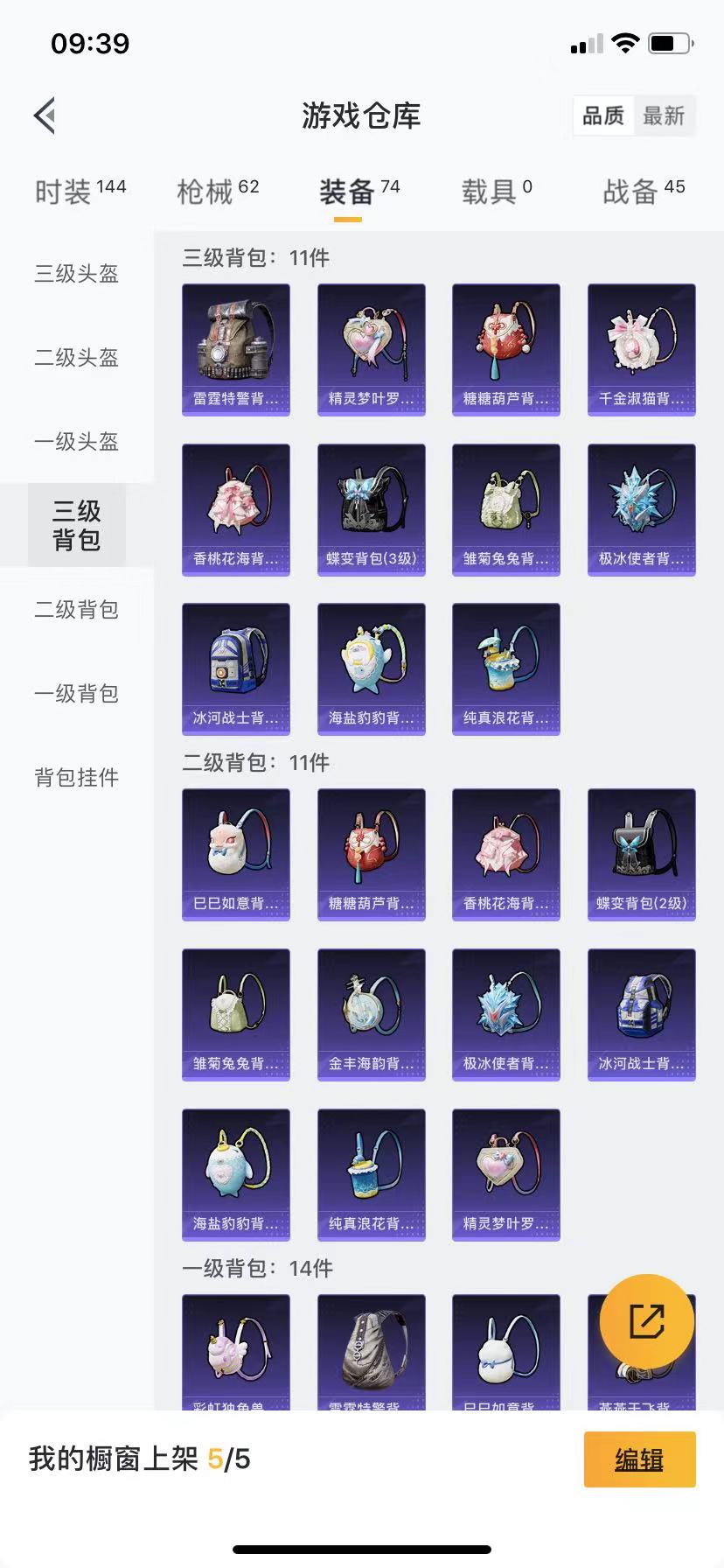Image resolution: width=724 pixels, height=1568 pixels.
Task: Sort warehouse by 最新
Action: 664,115
